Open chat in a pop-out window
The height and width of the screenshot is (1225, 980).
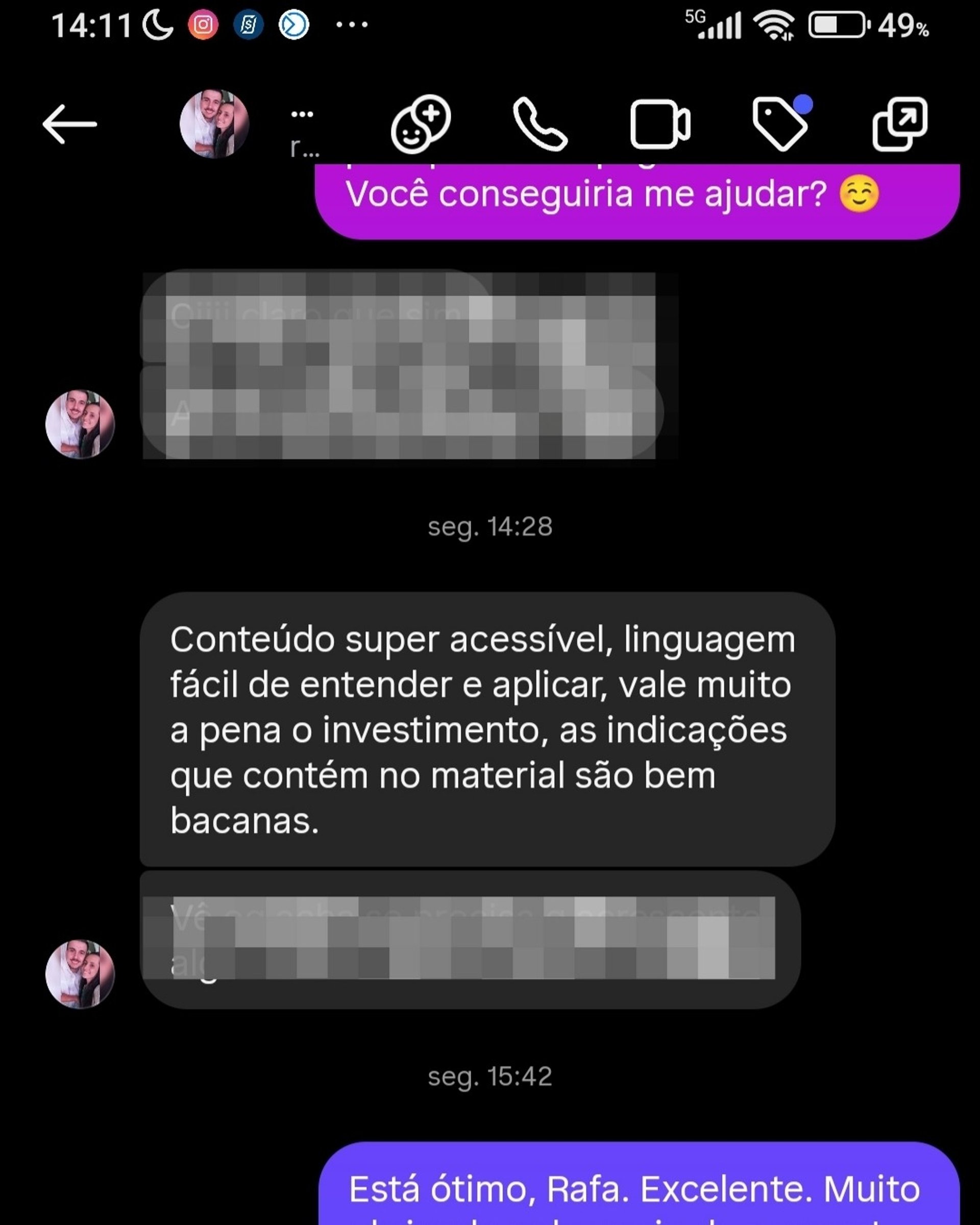coord(900,125)
